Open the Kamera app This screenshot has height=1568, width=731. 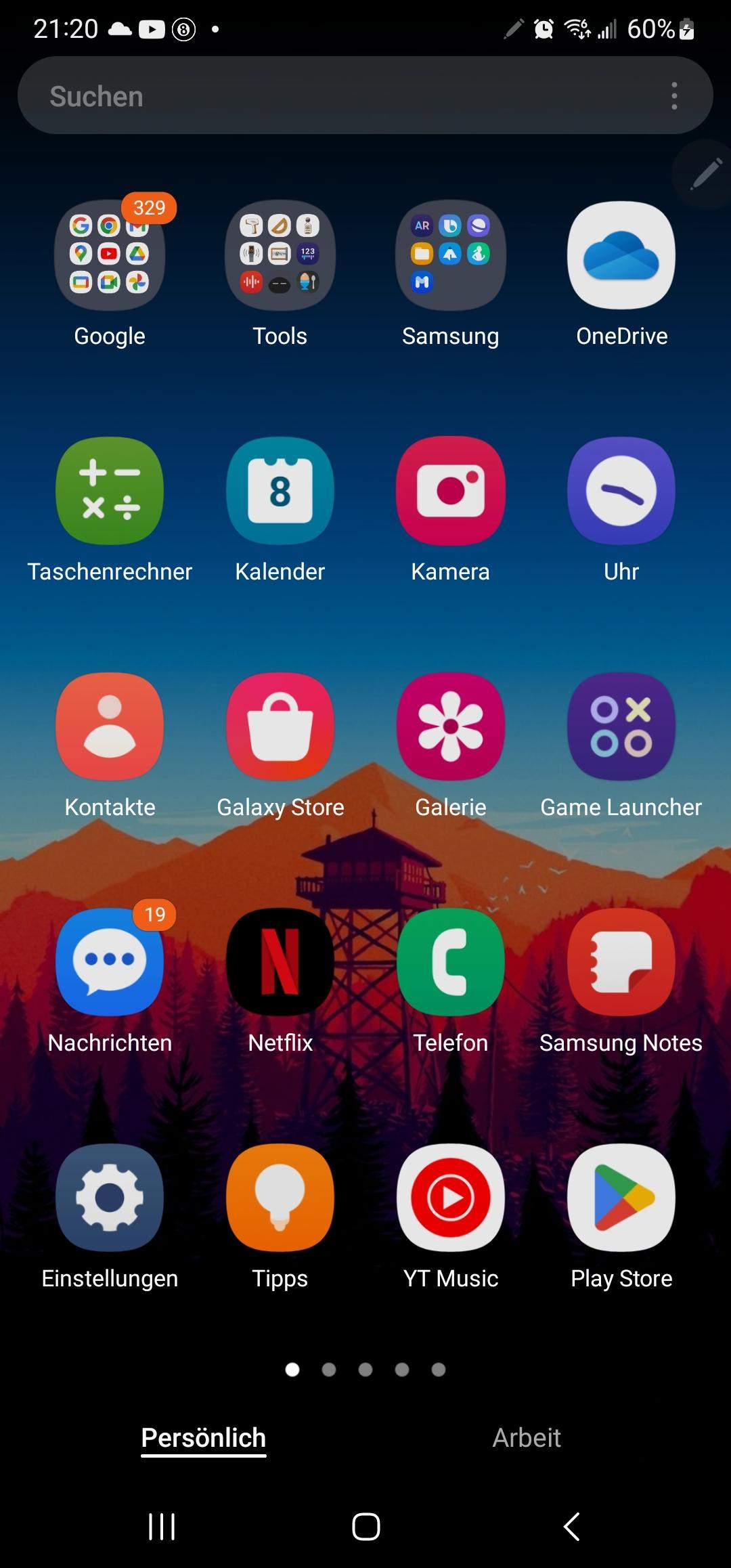pyautogui.click(x=451, y=492)
